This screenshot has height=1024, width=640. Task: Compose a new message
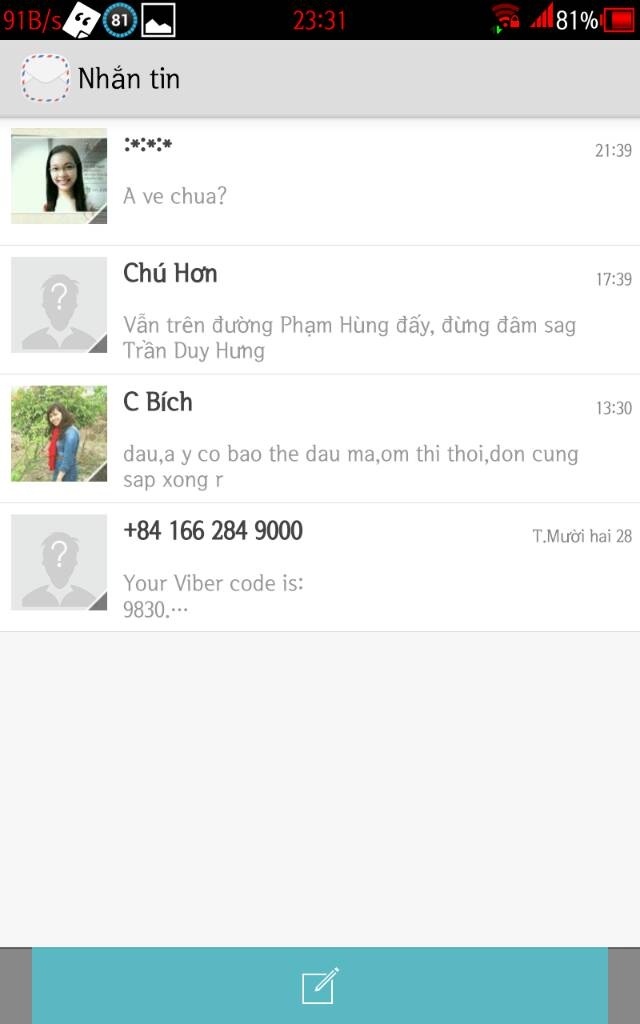[320, 985]
